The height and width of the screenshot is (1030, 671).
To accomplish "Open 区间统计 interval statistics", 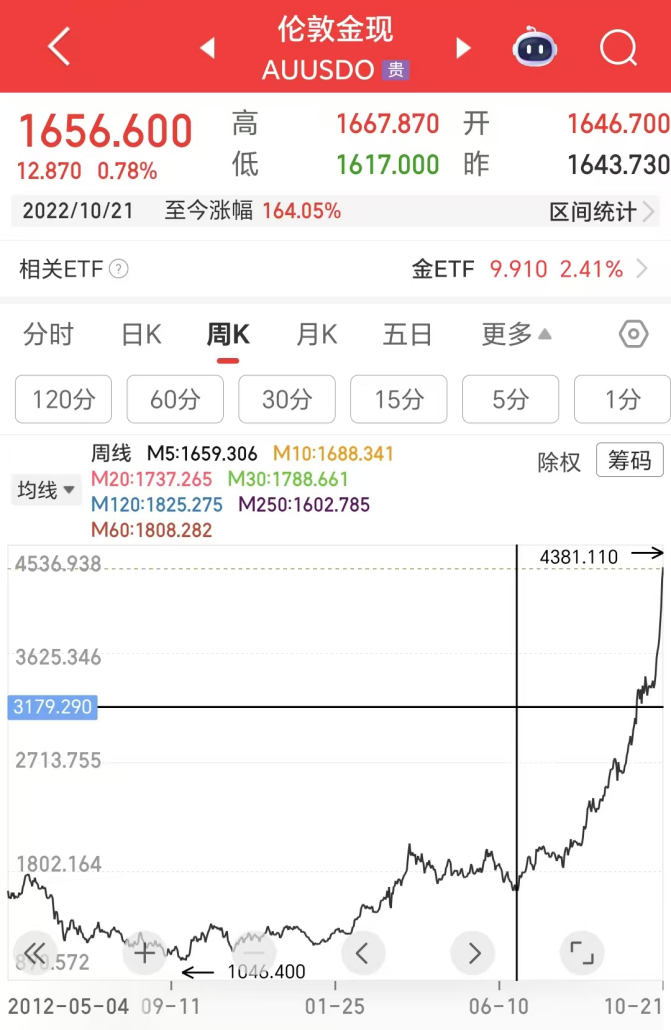I will (602, 211).
